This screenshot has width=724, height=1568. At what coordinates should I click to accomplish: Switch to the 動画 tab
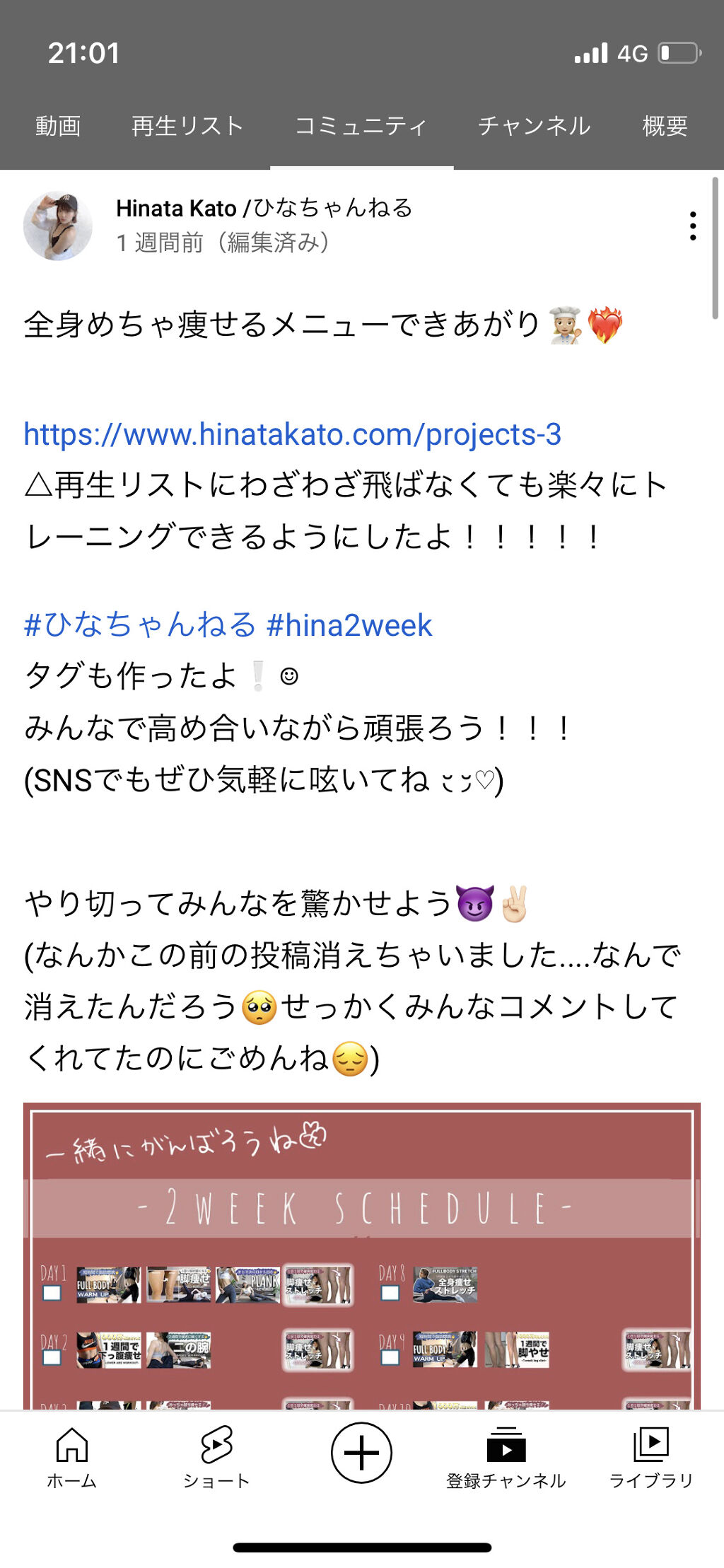point(58,127)
